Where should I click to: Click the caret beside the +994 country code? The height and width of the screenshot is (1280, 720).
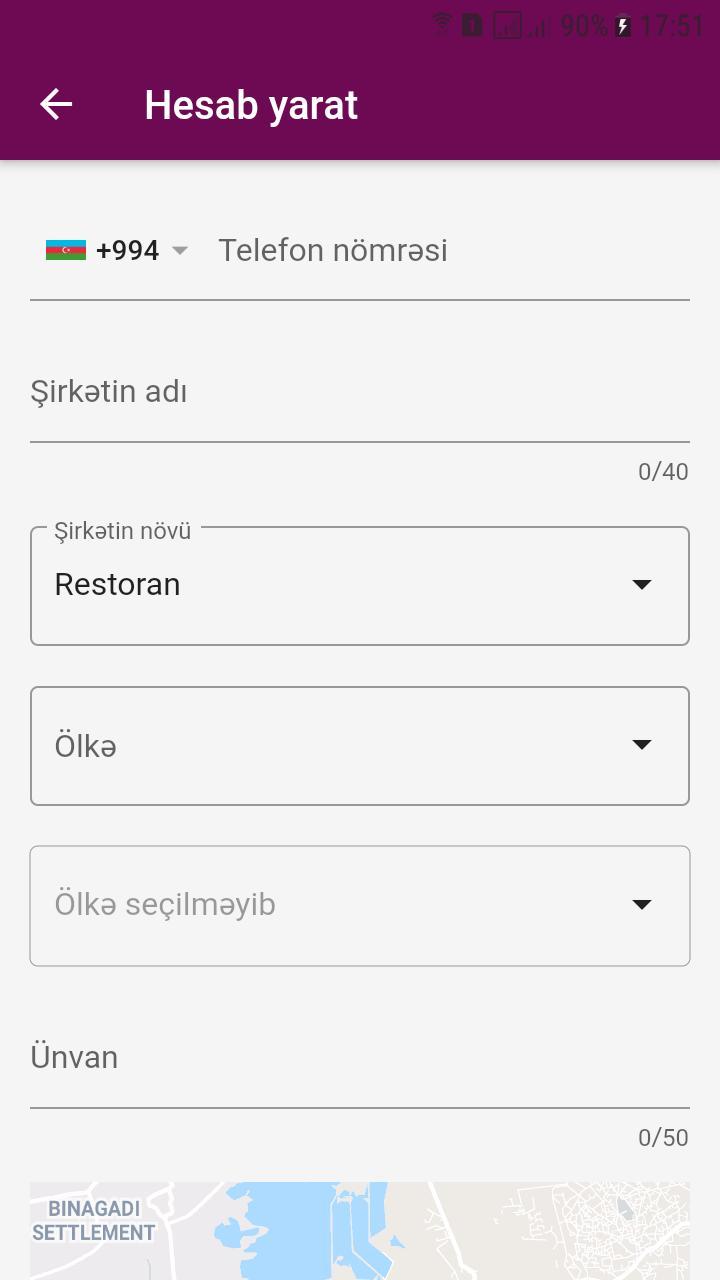pos(179,252)
